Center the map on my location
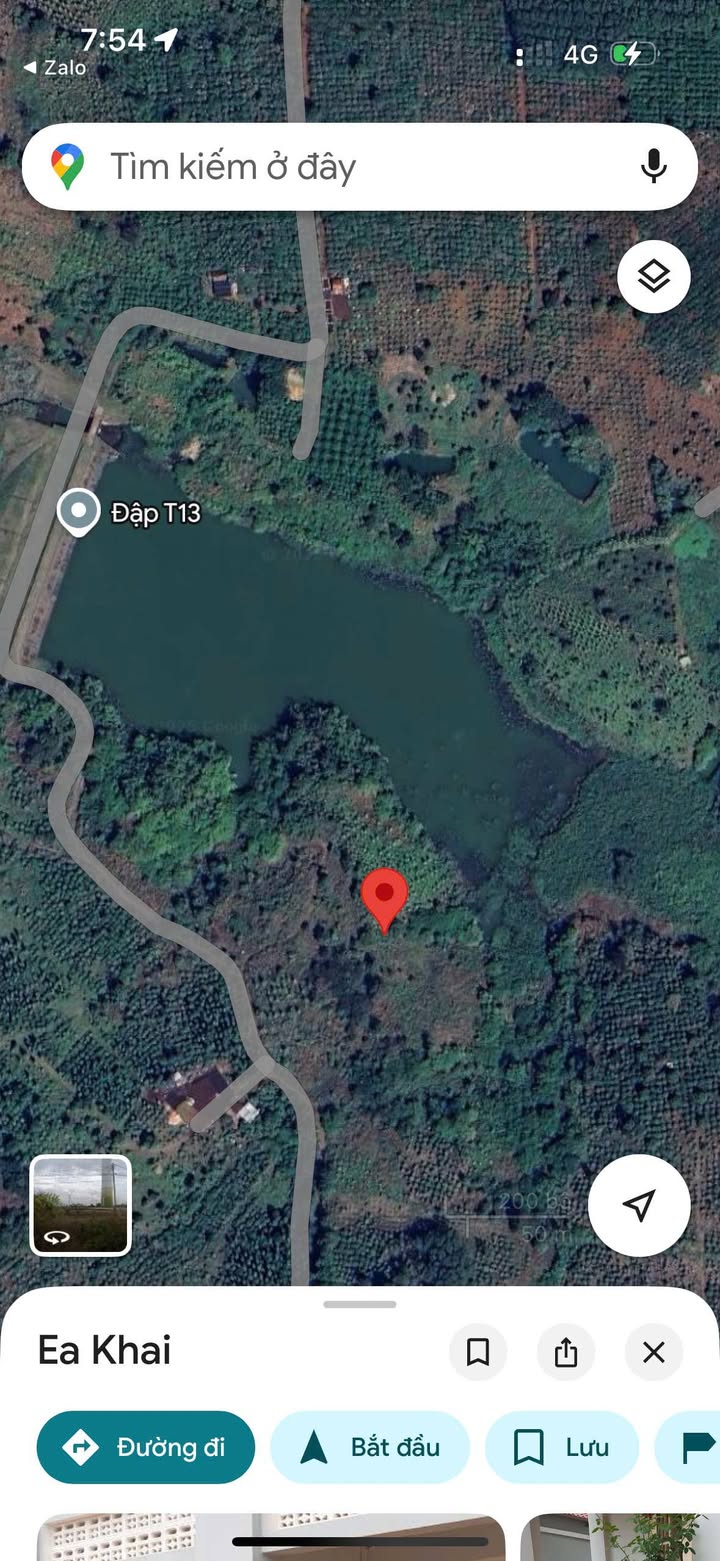 pyautogui.click(x=639, y=1205)
